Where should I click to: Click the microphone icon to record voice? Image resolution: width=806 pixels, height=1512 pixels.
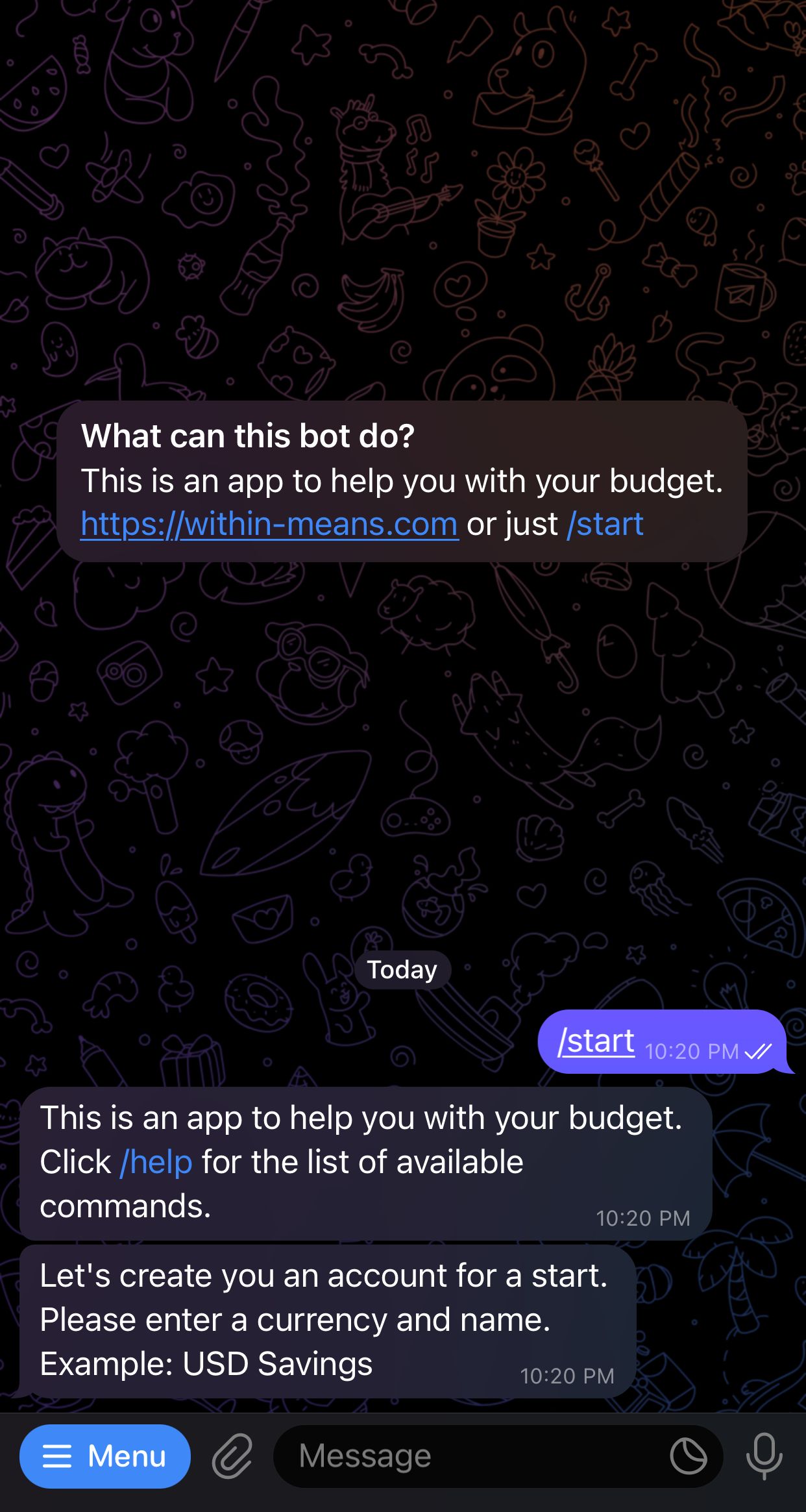tap(764, 1456)
